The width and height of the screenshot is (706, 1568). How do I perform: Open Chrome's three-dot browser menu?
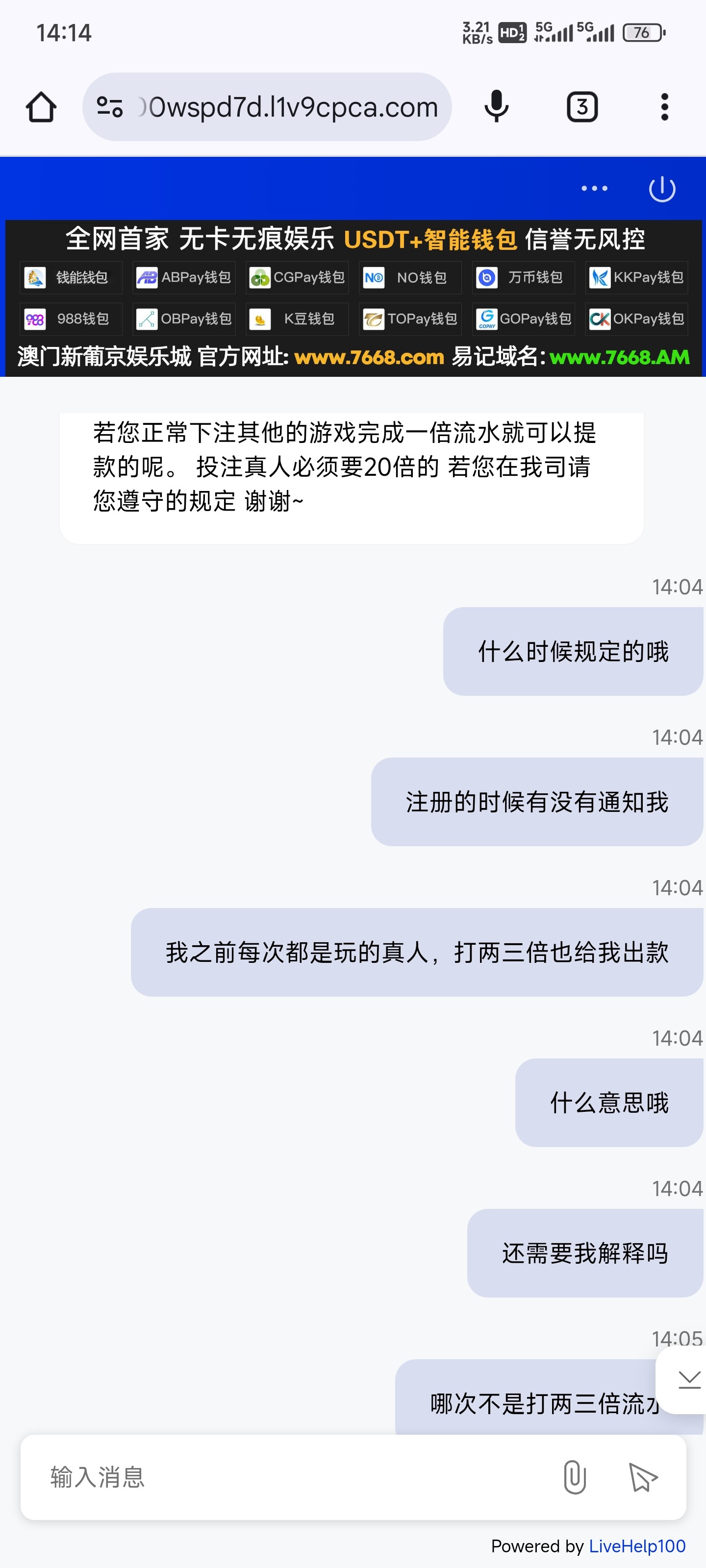(x=664, y=106)
